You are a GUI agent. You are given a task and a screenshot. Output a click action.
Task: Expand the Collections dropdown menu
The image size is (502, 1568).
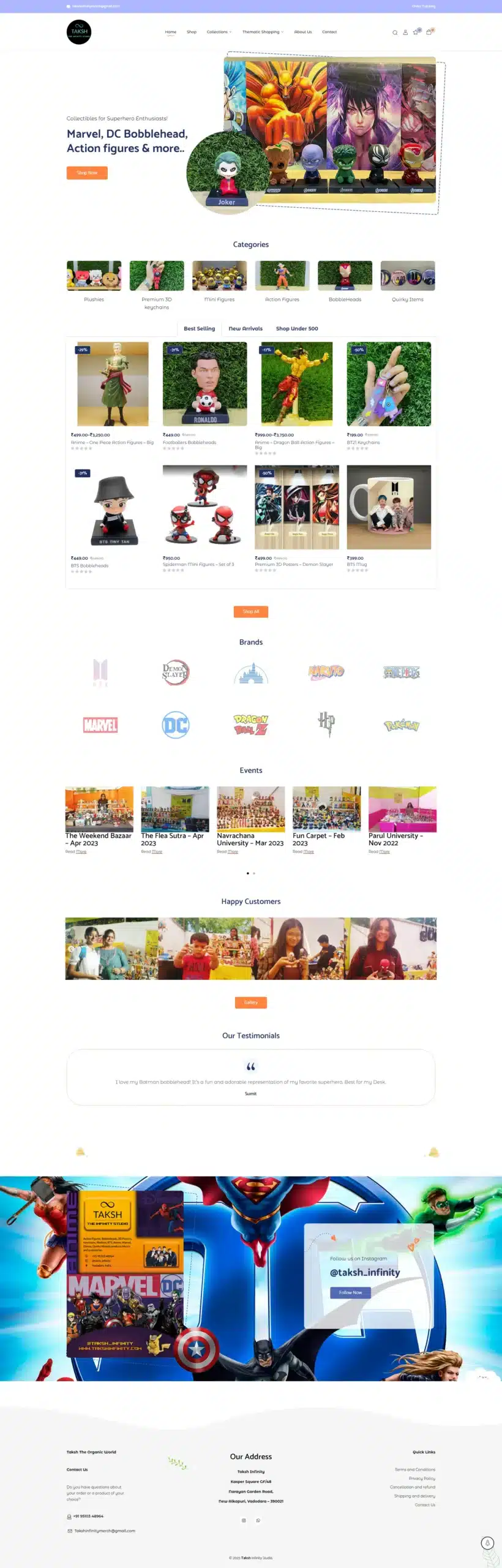click(219, 32)
